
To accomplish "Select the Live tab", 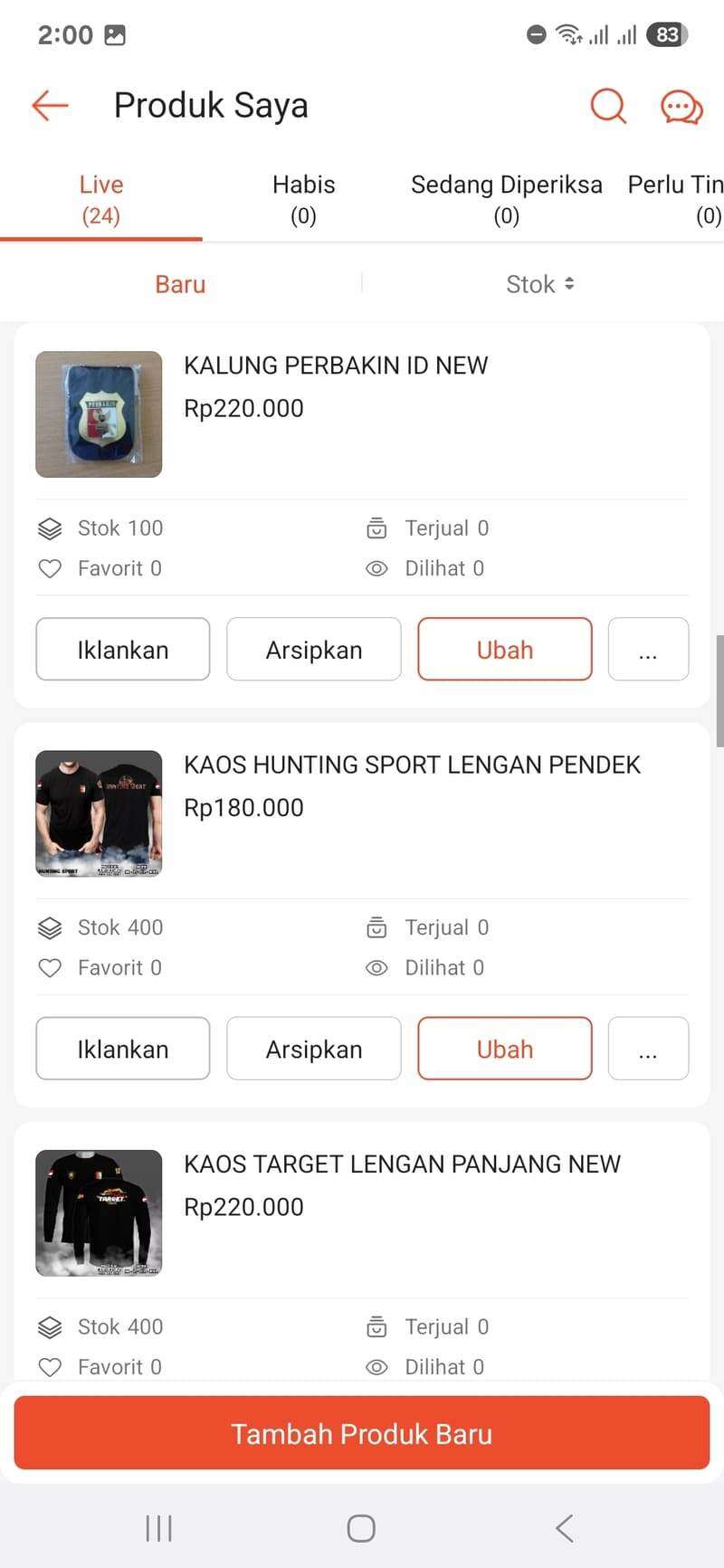I will click(x=100, y=199).
